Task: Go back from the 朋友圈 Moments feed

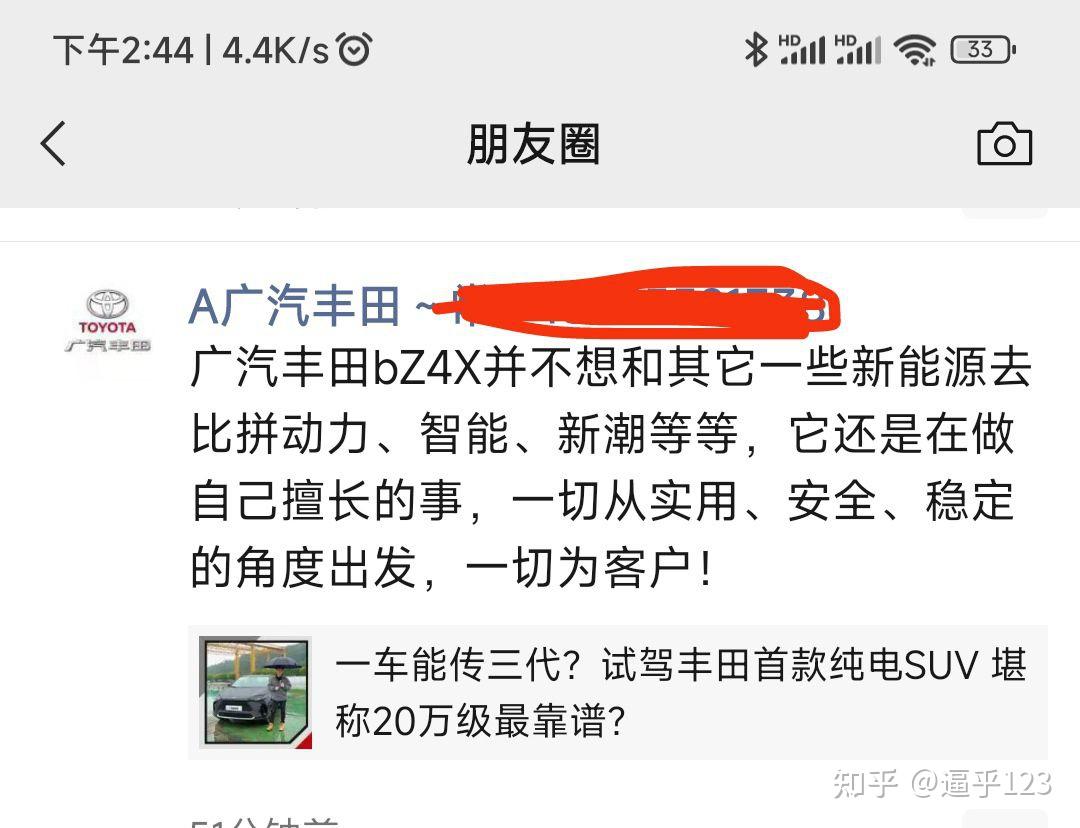Action: click(x=54, y=144)
